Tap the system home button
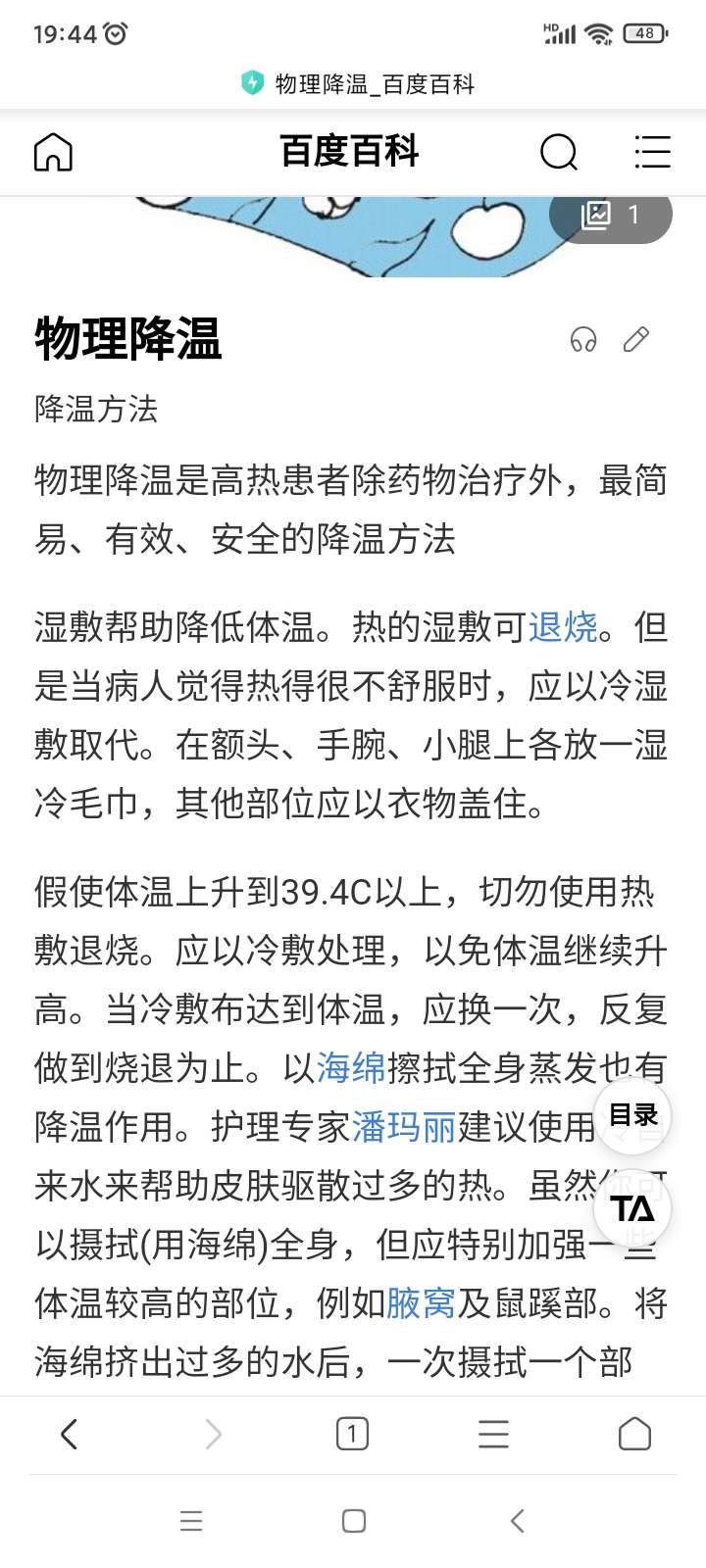 coord(354,1521)
